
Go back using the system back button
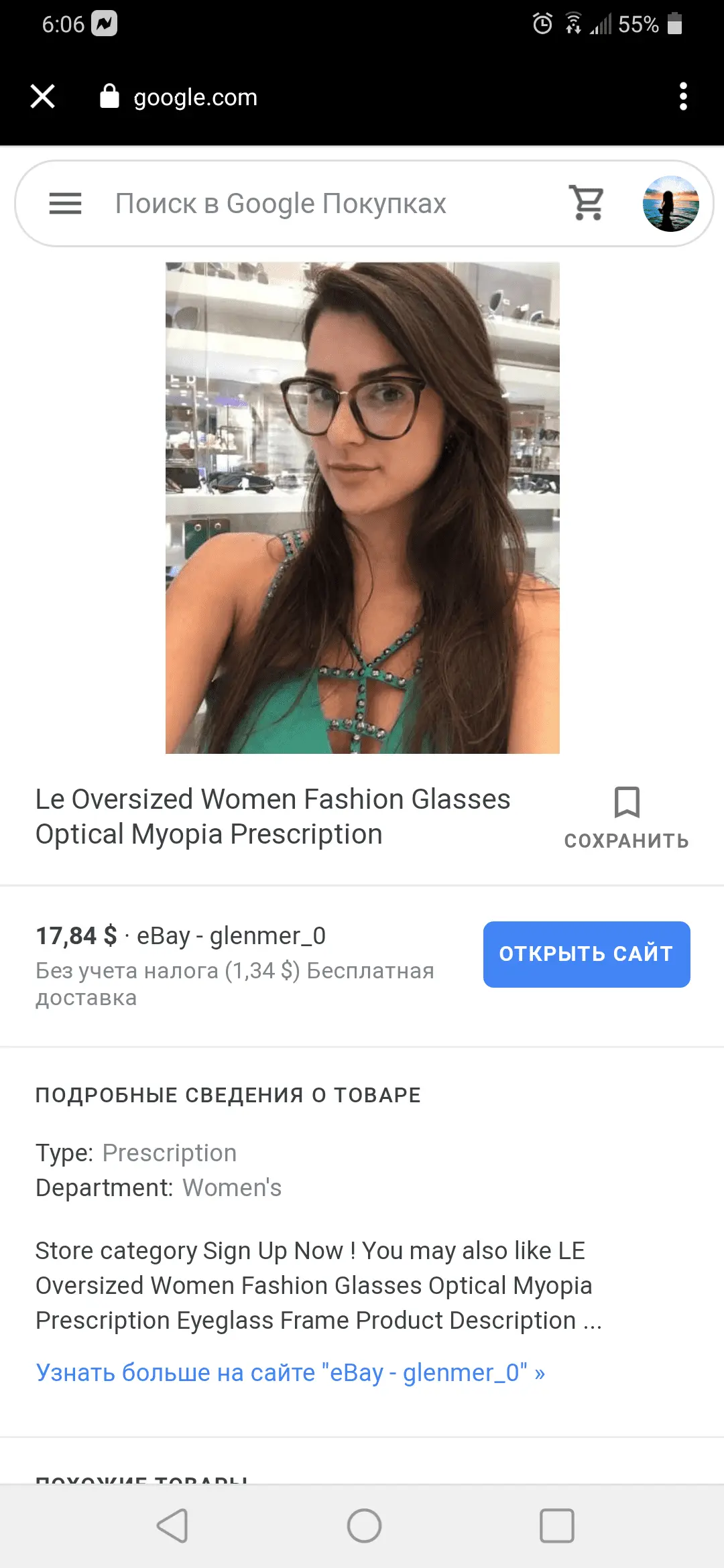pyautogui.click(x=172, y=1526)
